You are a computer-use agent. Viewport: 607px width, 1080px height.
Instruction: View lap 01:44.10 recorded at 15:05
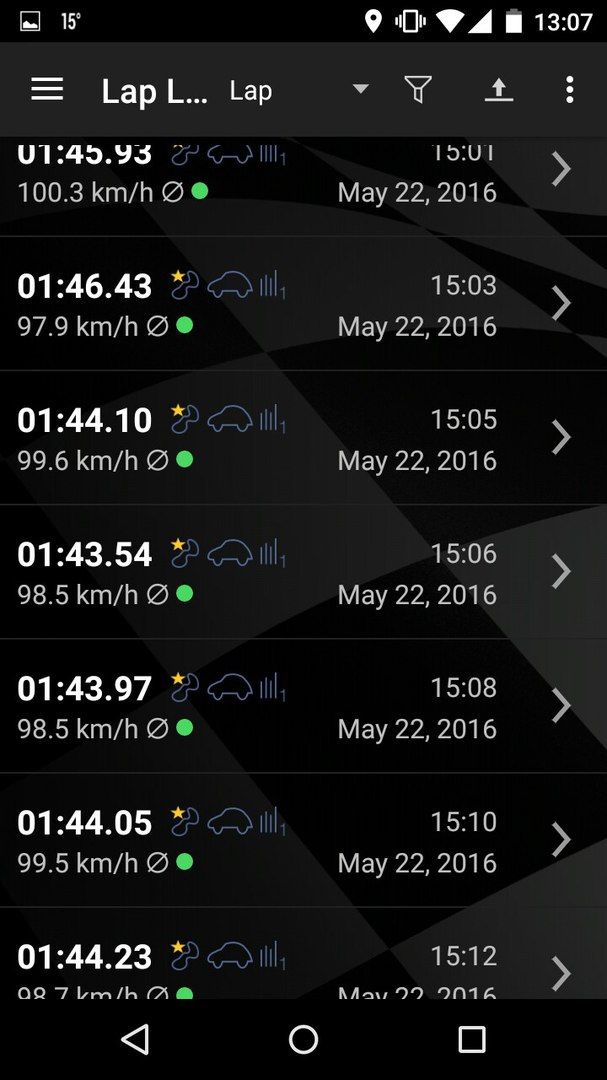303,438
